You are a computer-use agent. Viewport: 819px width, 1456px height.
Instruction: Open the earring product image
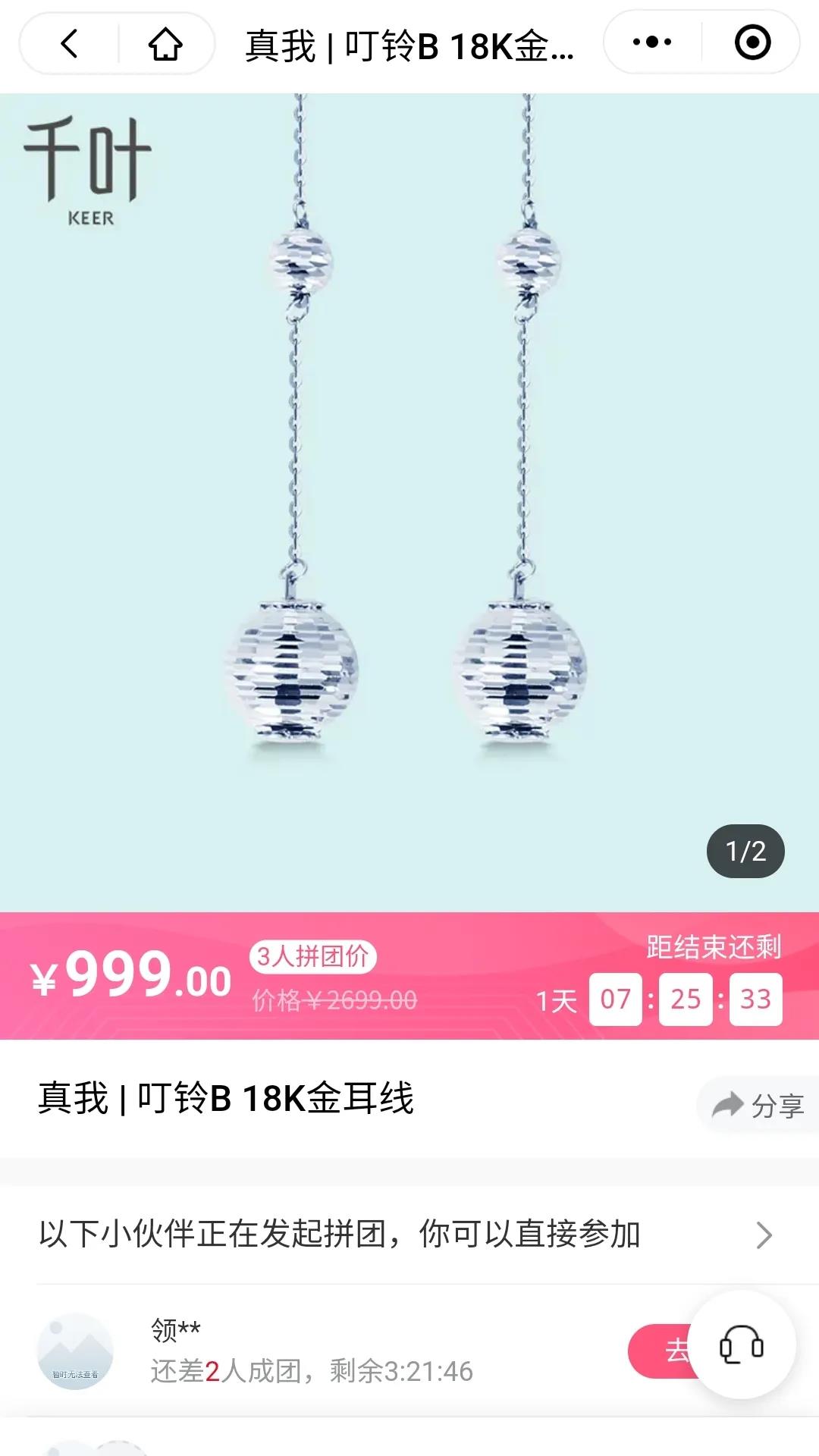(409, 500)
